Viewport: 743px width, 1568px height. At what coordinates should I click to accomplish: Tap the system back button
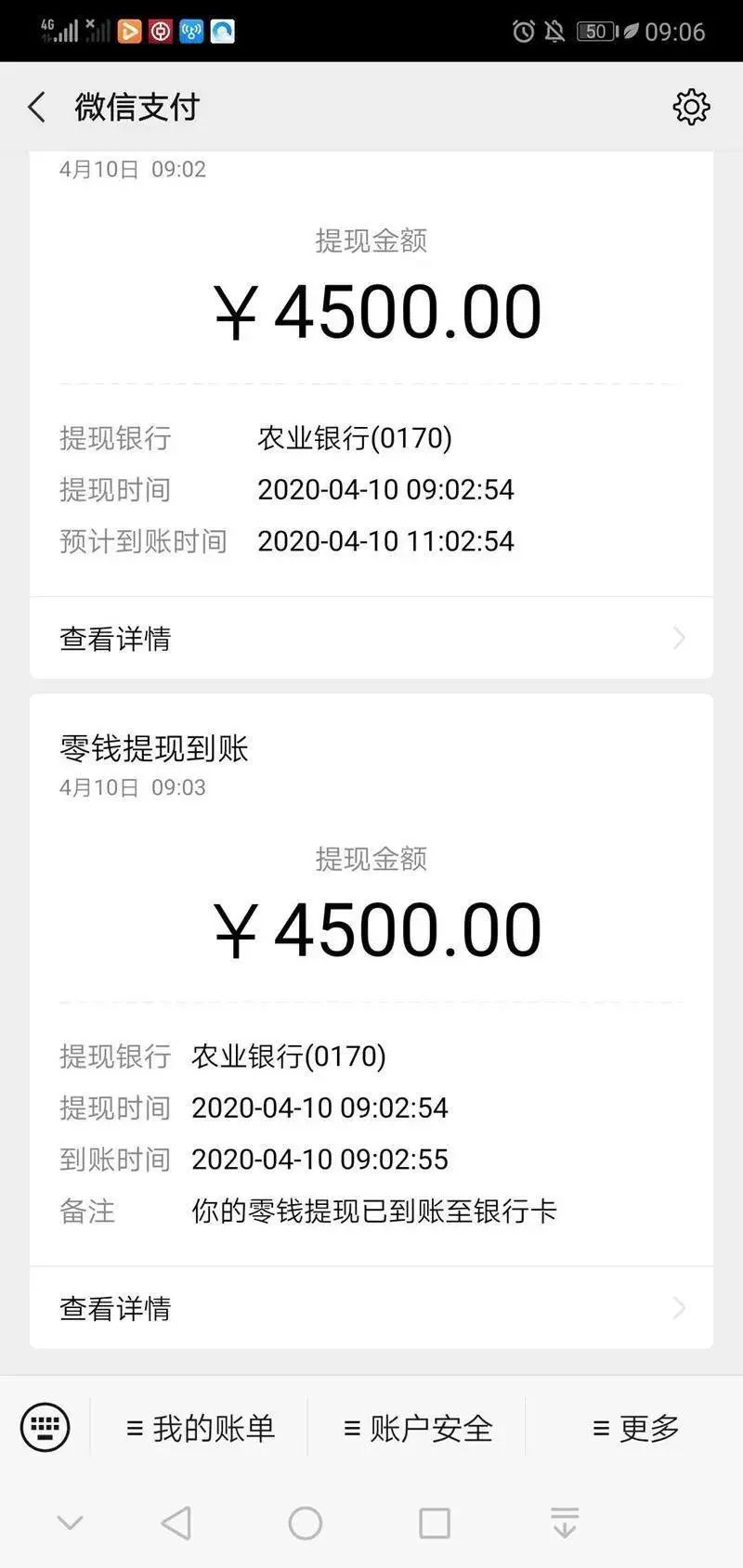[x=176, y=1523]
